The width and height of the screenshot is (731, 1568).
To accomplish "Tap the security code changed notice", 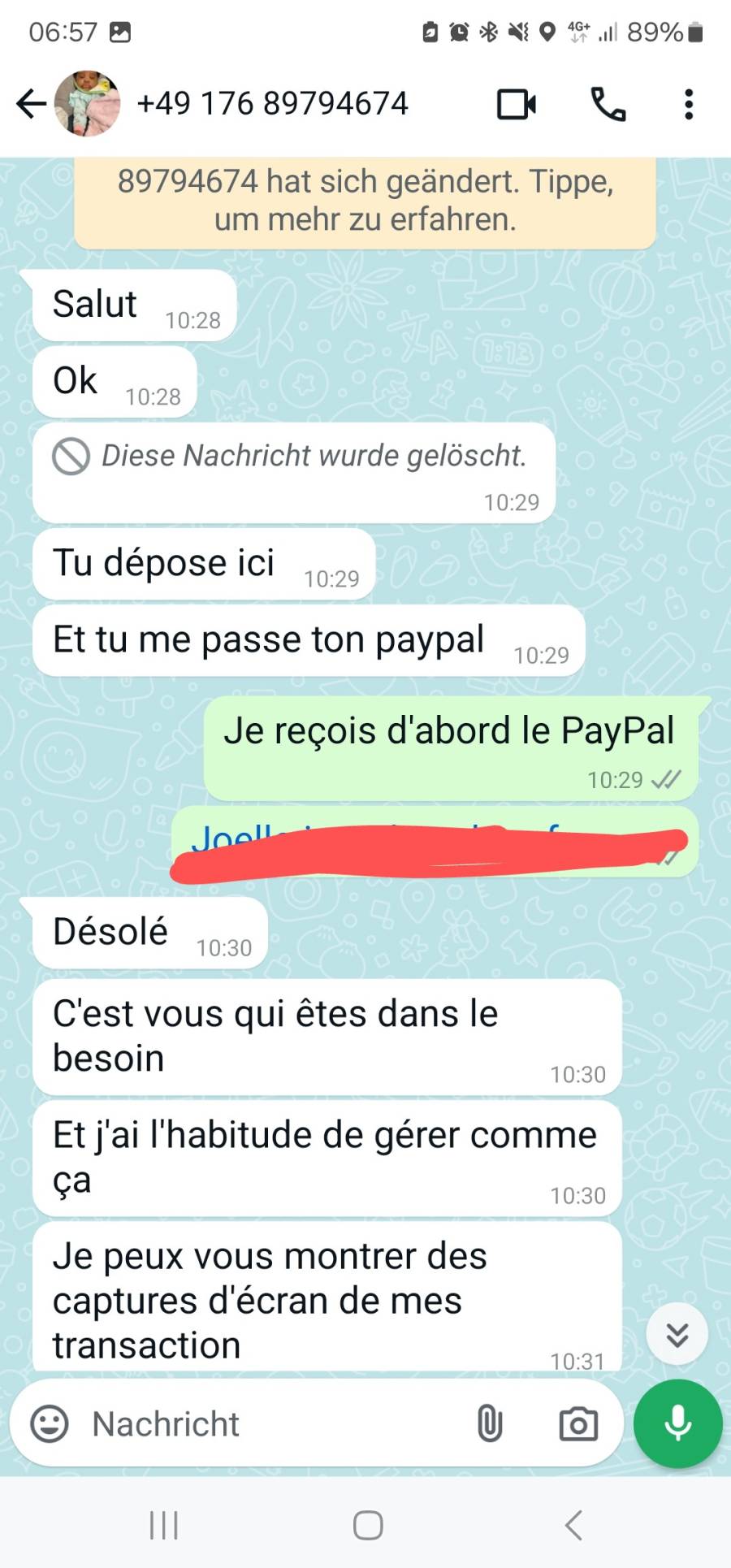I will 365,201.
